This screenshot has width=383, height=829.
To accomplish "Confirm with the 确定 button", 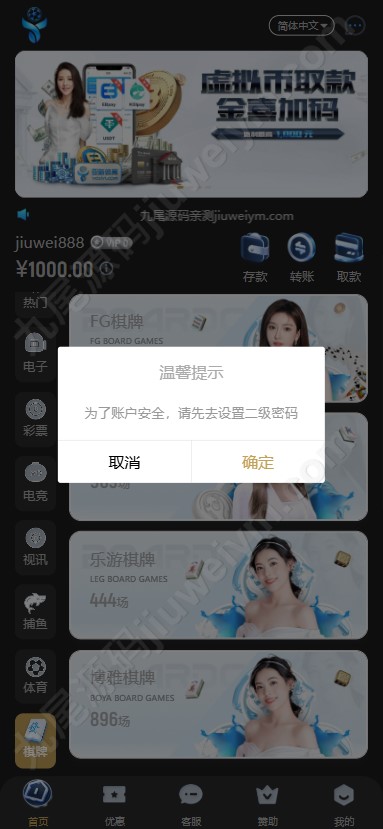I will click(258, 462).
